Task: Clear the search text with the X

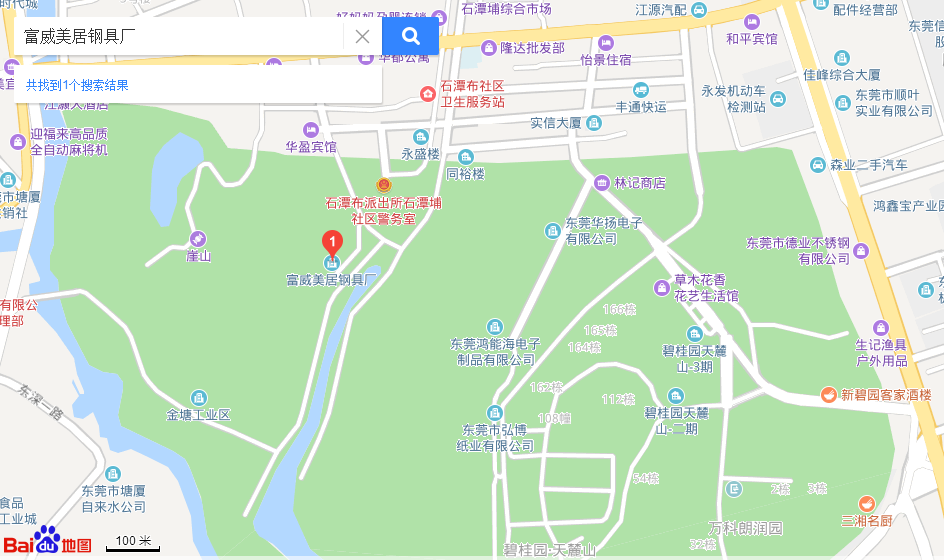Action: click(x=362, y=37)
